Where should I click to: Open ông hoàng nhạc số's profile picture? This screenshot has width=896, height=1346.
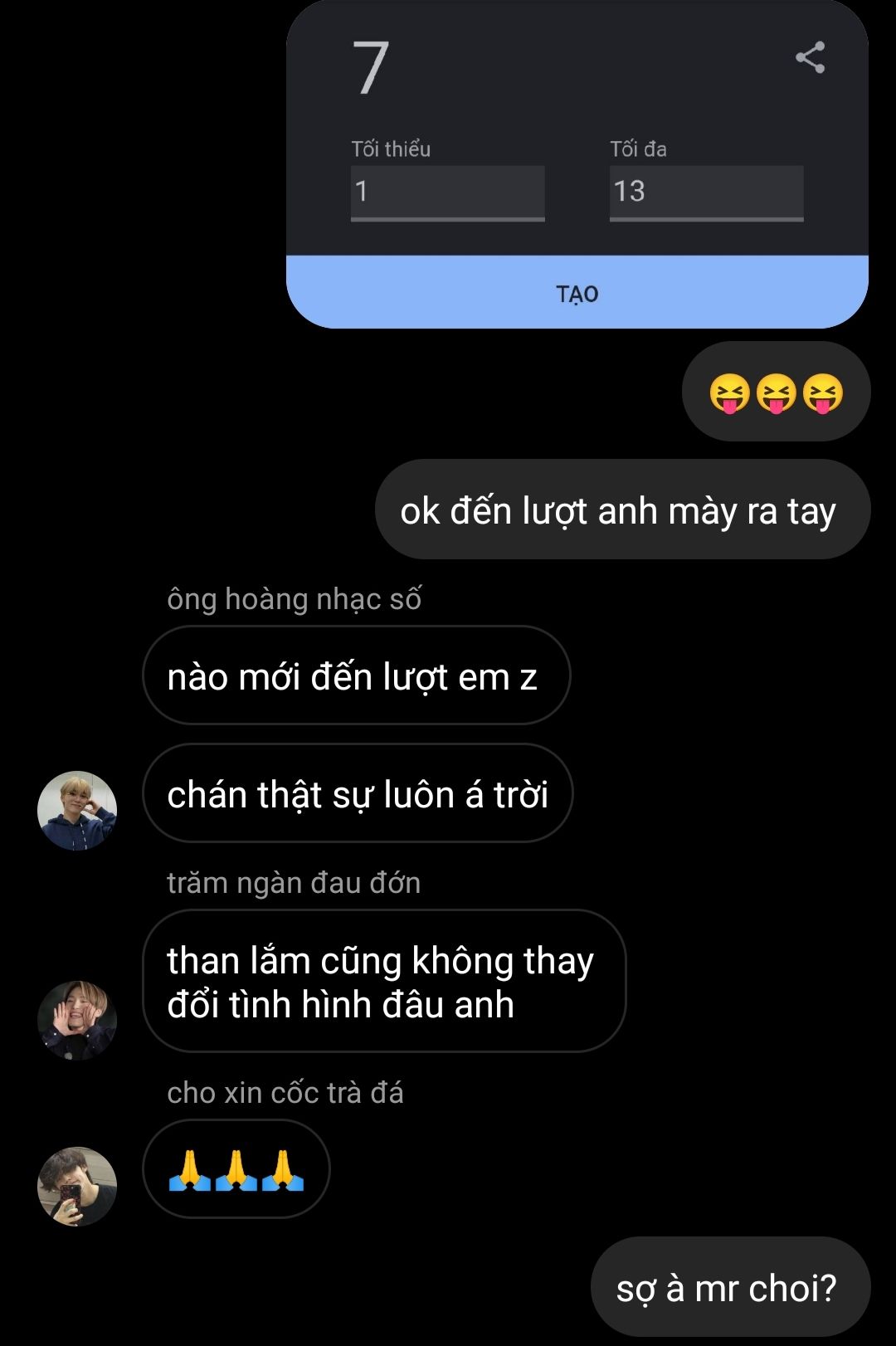pyautogui.click(x=77, y=811)
